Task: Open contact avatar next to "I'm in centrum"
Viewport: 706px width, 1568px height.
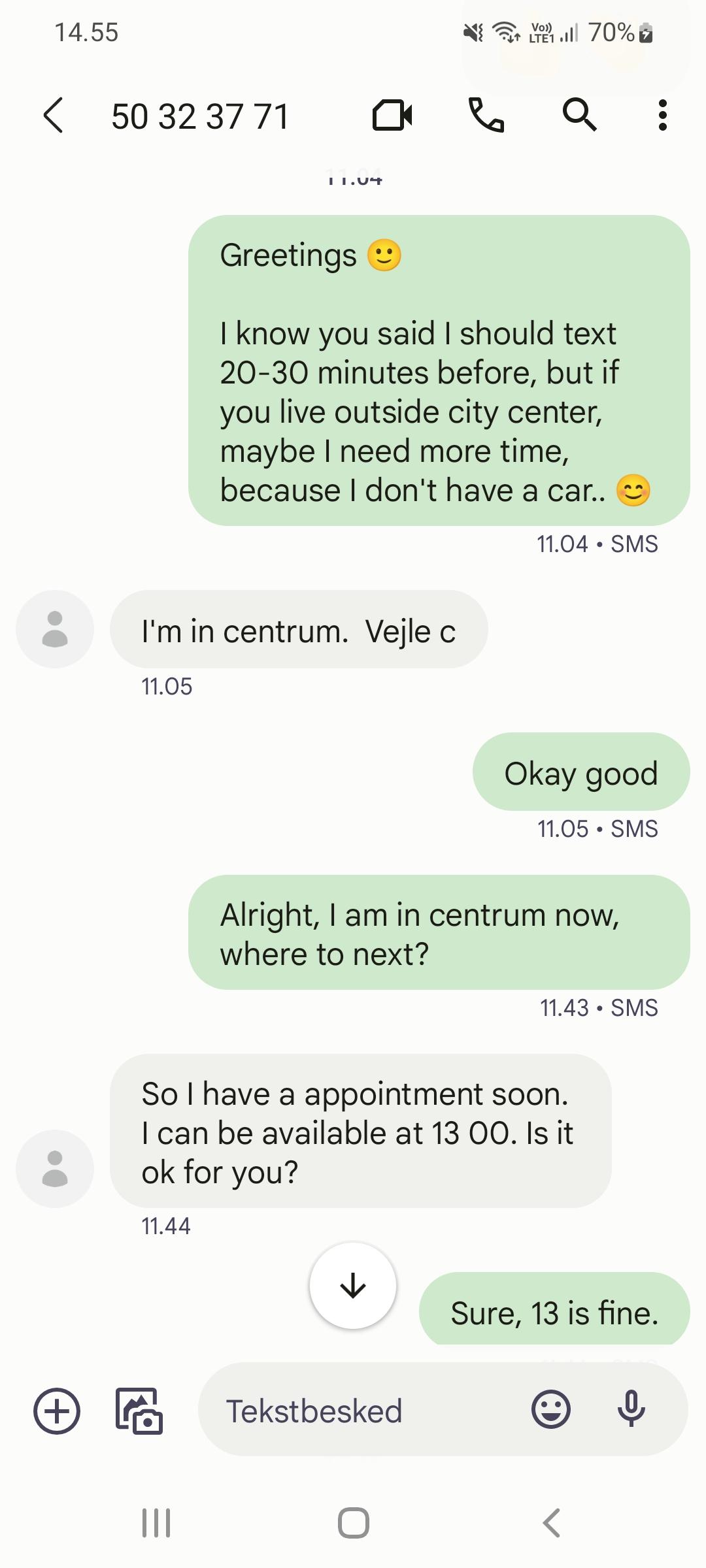Action: click(x=55, y=629)
